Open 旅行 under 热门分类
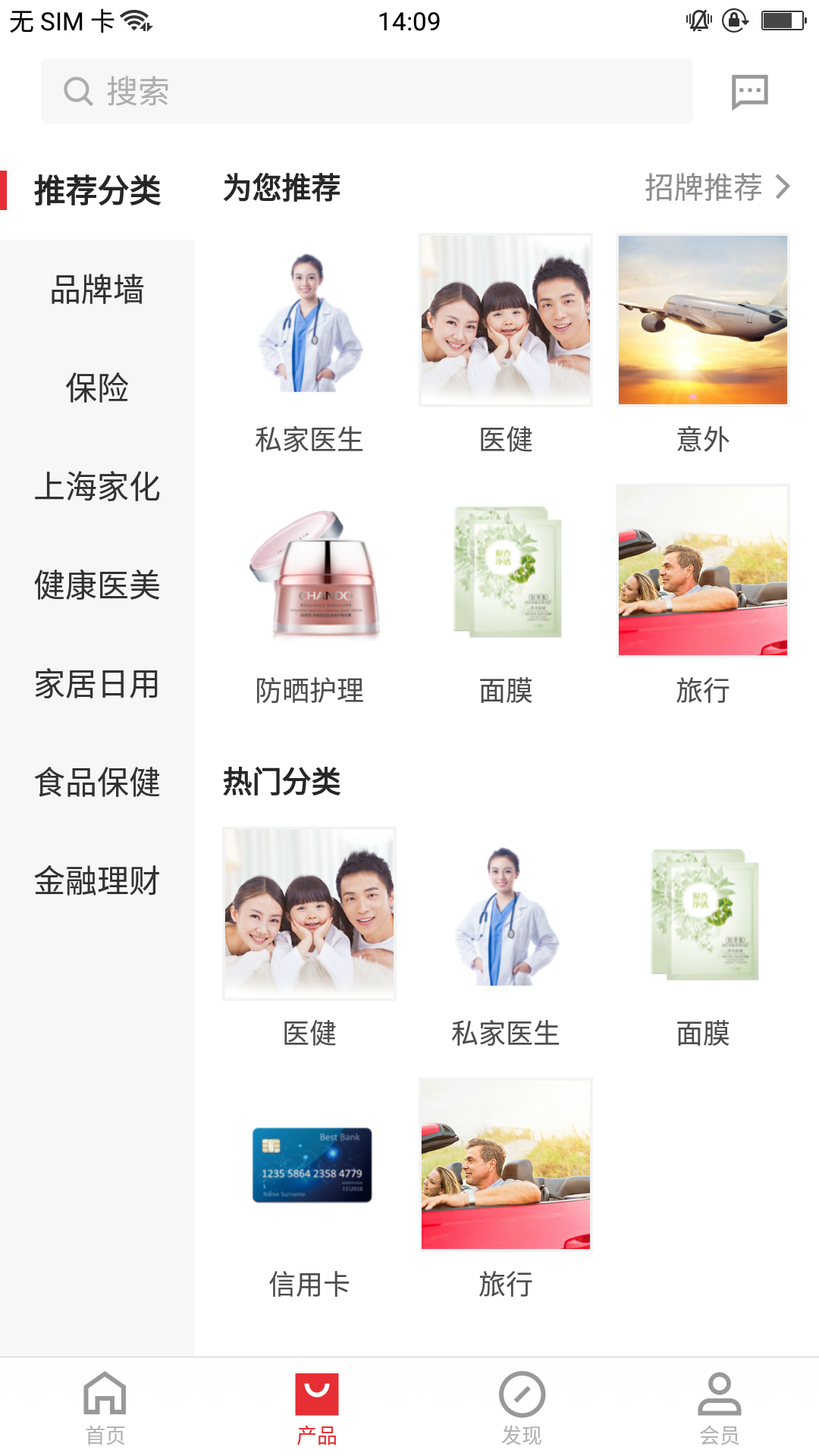 (x=506, y=1188)
